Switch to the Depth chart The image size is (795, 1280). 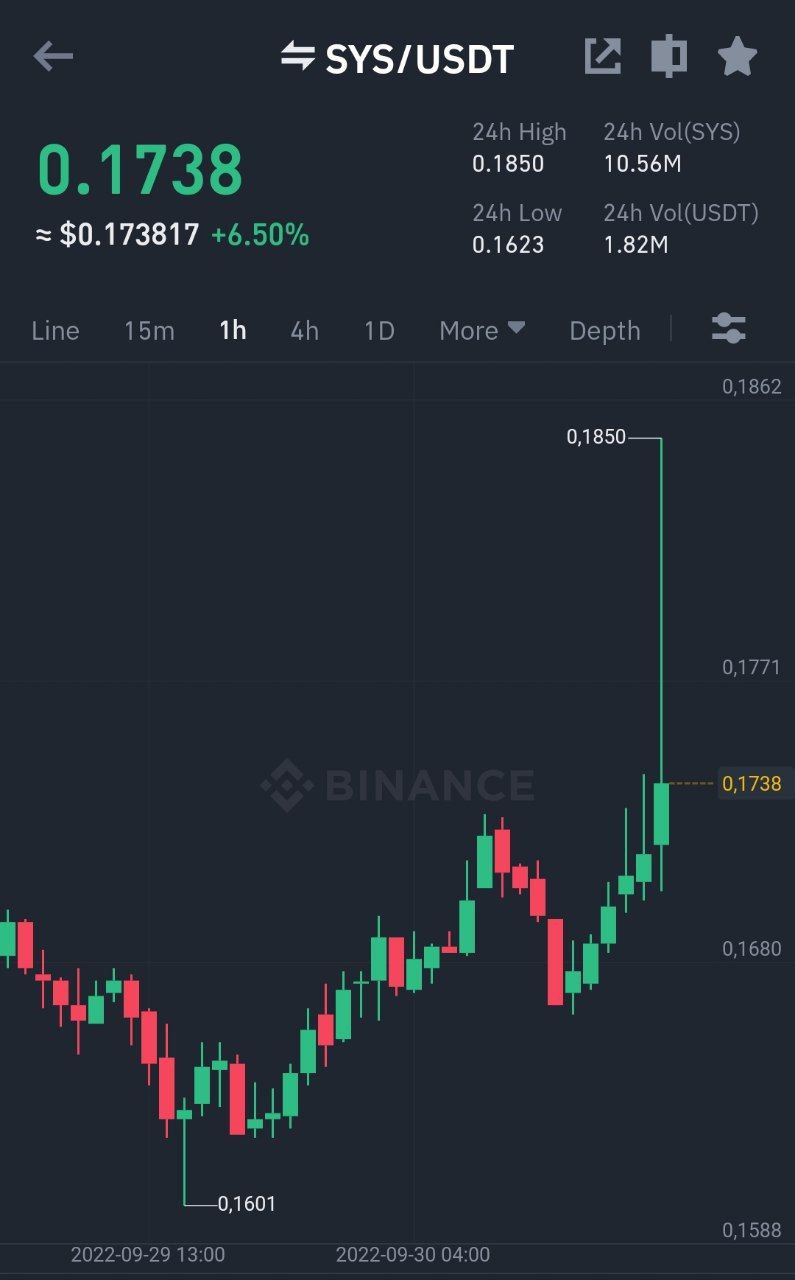604,331
